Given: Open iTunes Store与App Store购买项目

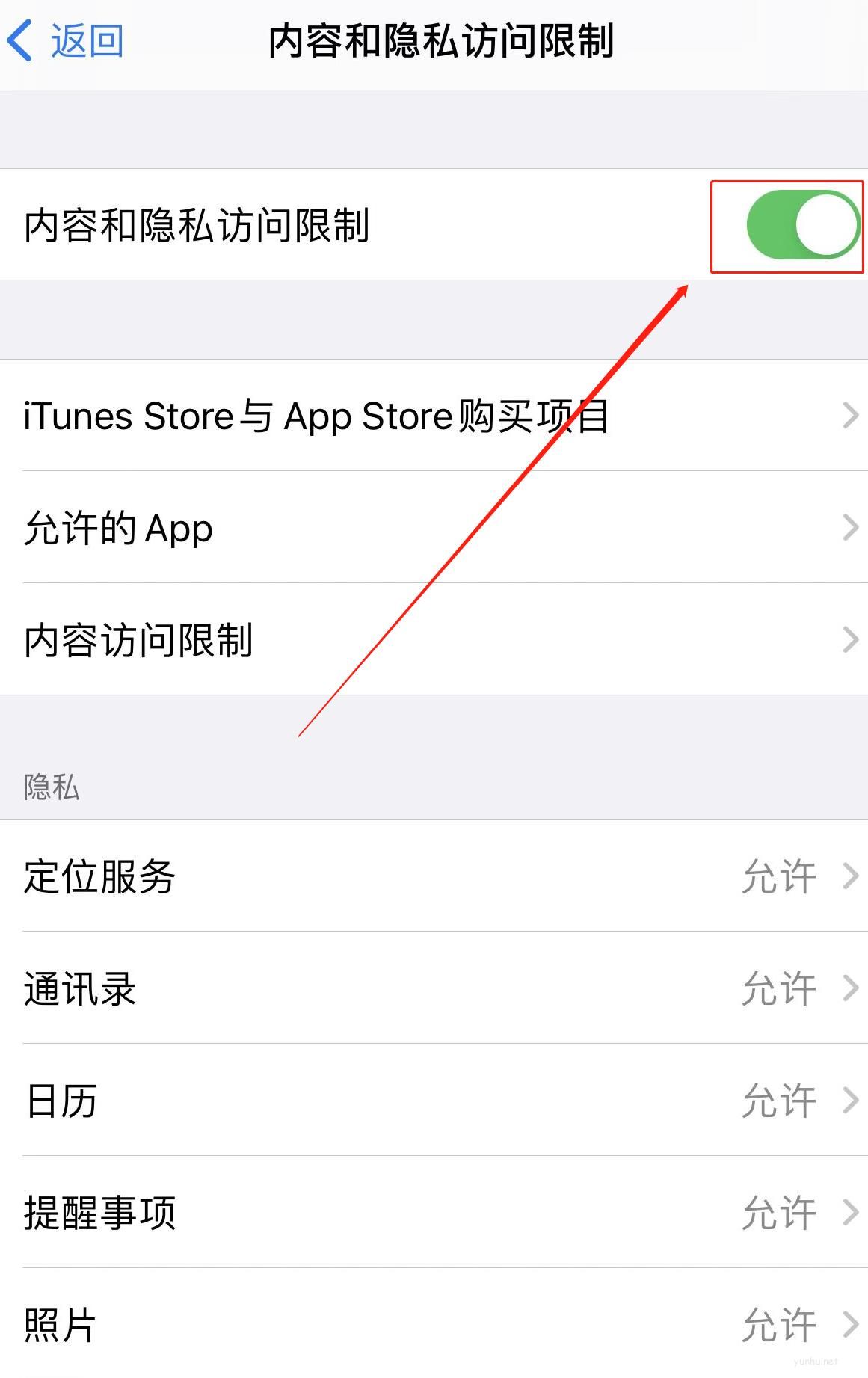Looking at the screenshot, I should [434, 416].
